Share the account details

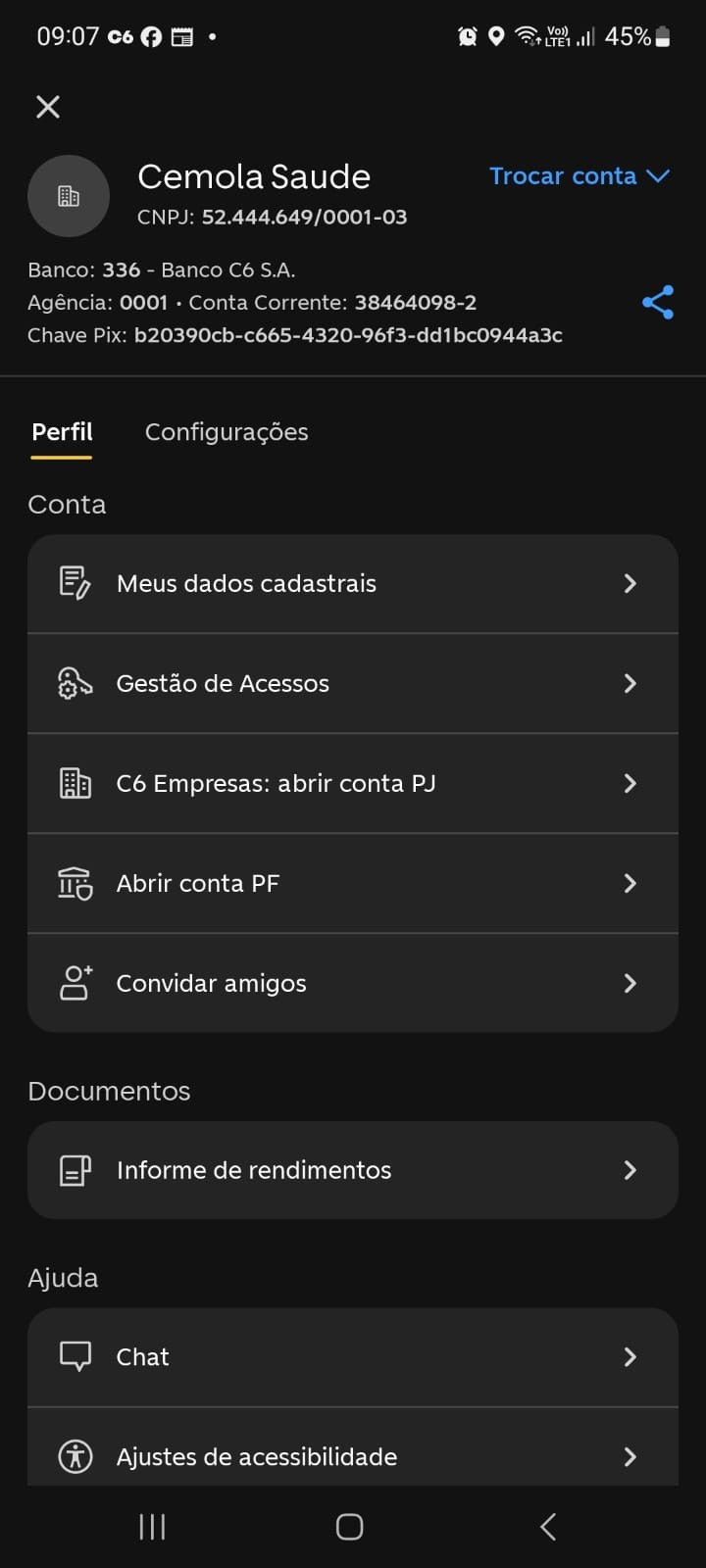pos(657,303)
